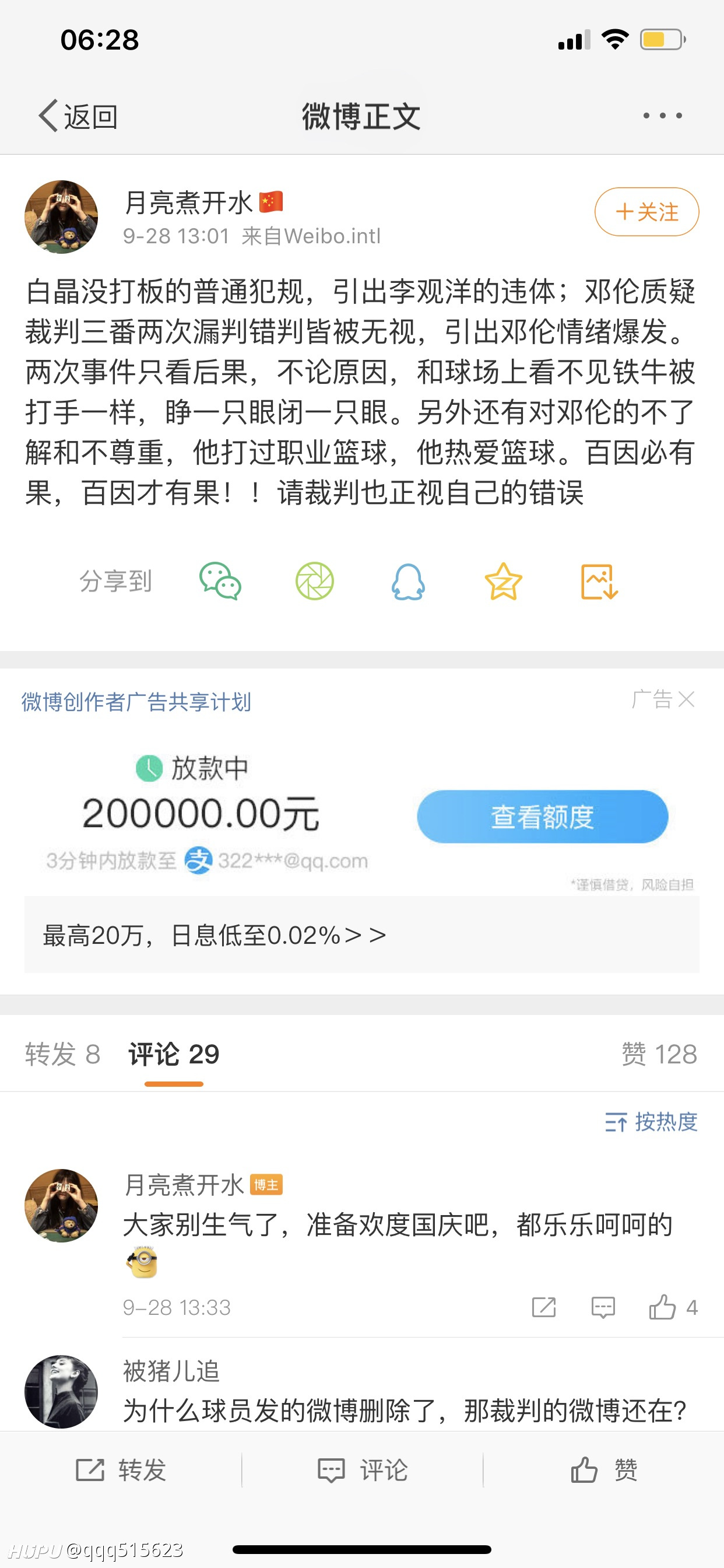The height and width of the screenshot is (1568, 724).
Task: Share the post to WeChat
Action: [220, 582]
